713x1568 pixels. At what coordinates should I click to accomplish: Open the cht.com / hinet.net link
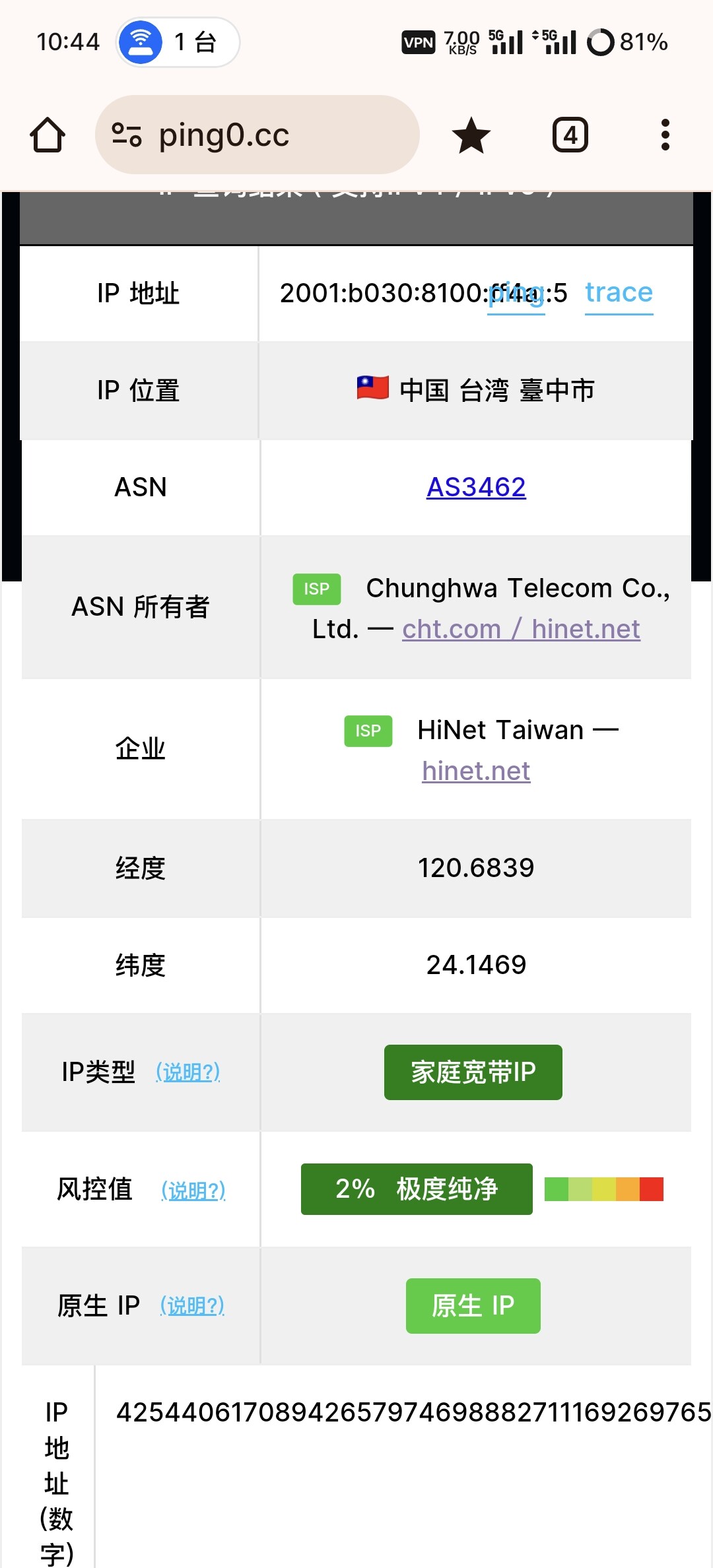521,629
